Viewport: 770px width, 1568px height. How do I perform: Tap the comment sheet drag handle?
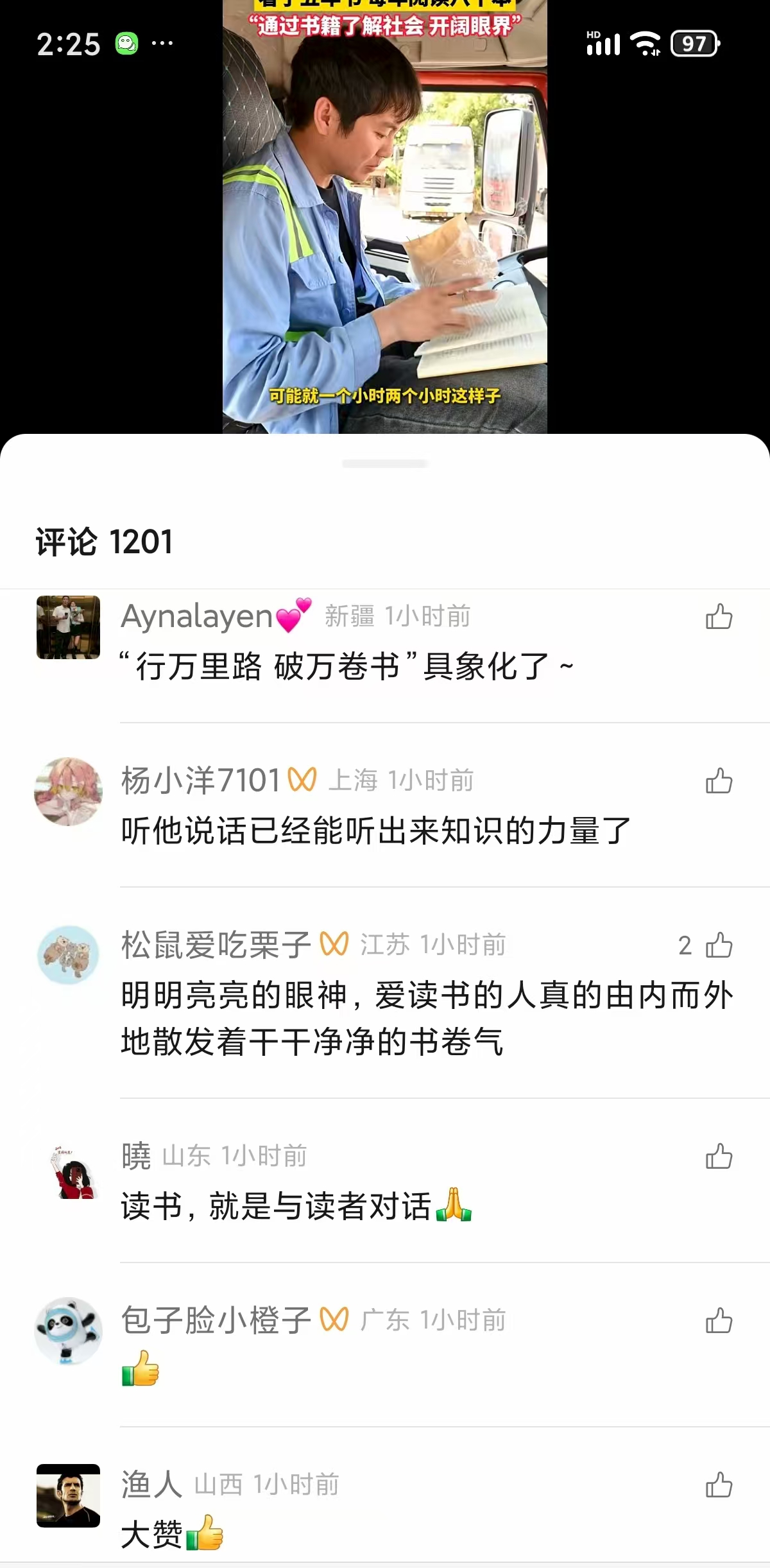pos(385,463)
